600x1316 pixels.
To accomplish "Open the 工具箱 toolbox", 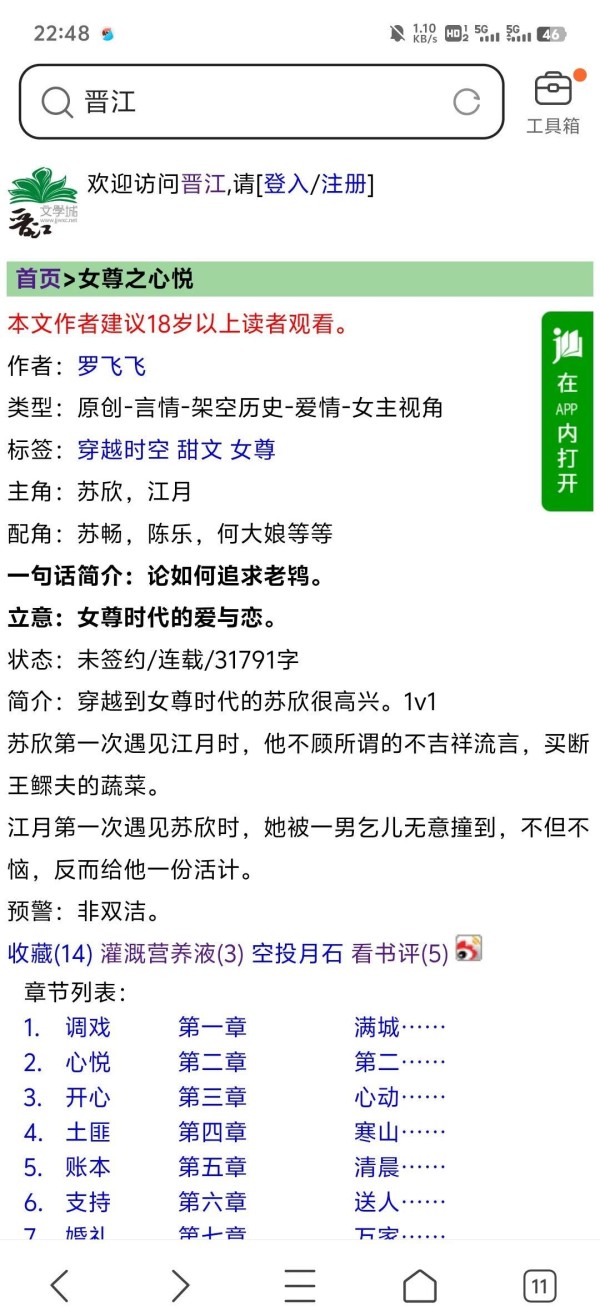I will (x=553, y=102).
